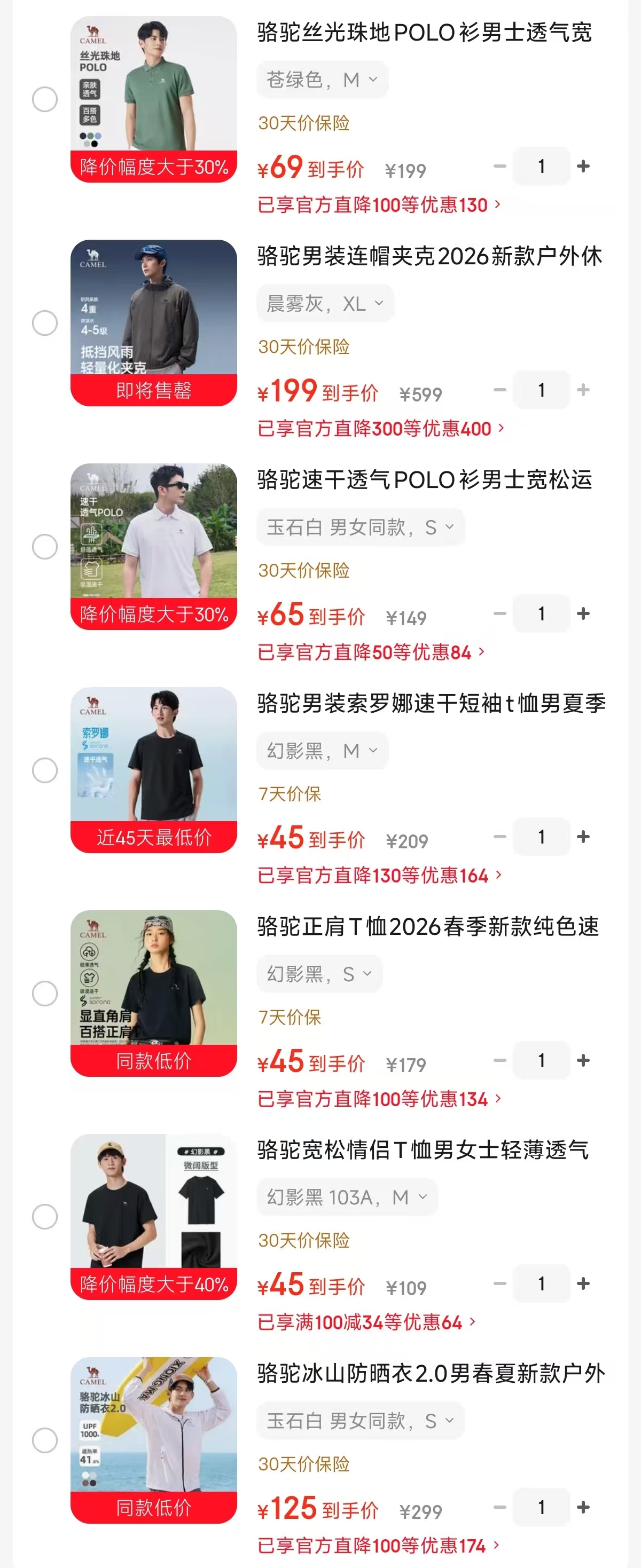Select the 骆驼丝光珠地POLO衫 item checkbox

point(44,99)
